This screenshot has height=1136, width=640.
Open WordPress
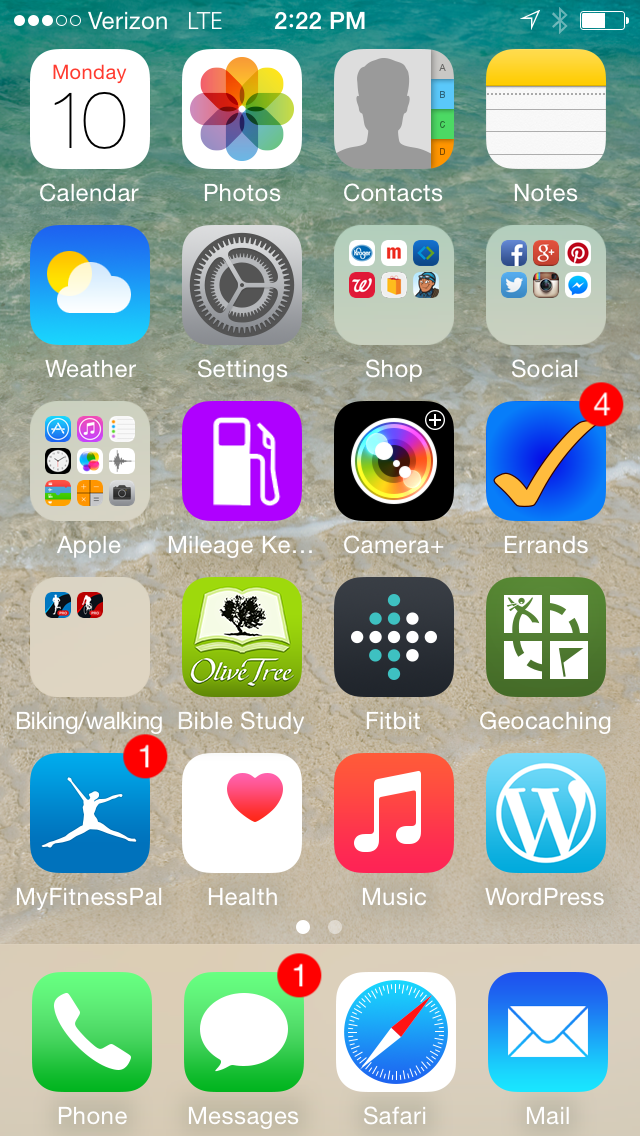point(546,813)
